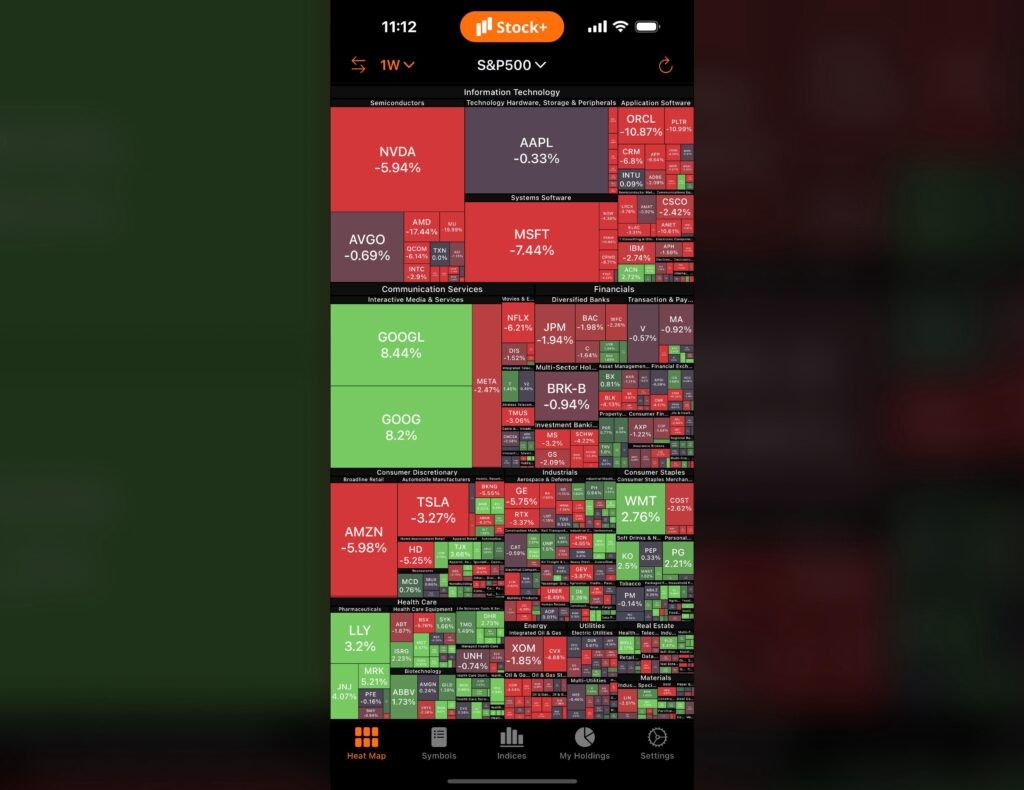Open the AVGO tile

[x=367, y=247]
